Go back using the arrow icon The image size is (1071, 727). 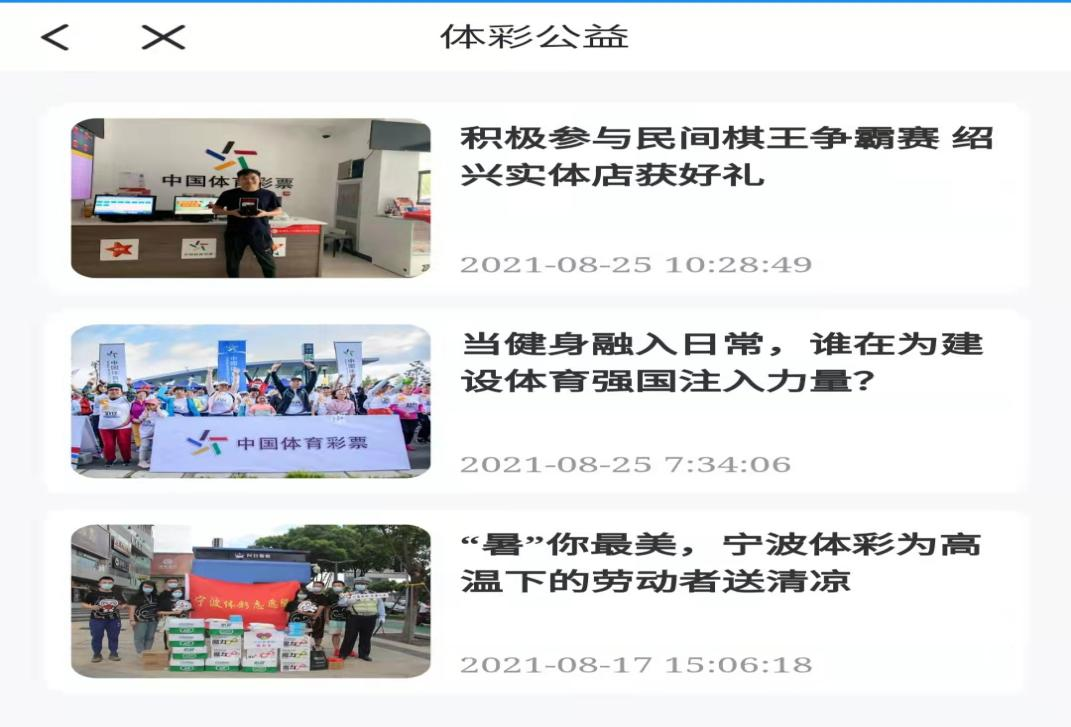click(x=55, y=37)
